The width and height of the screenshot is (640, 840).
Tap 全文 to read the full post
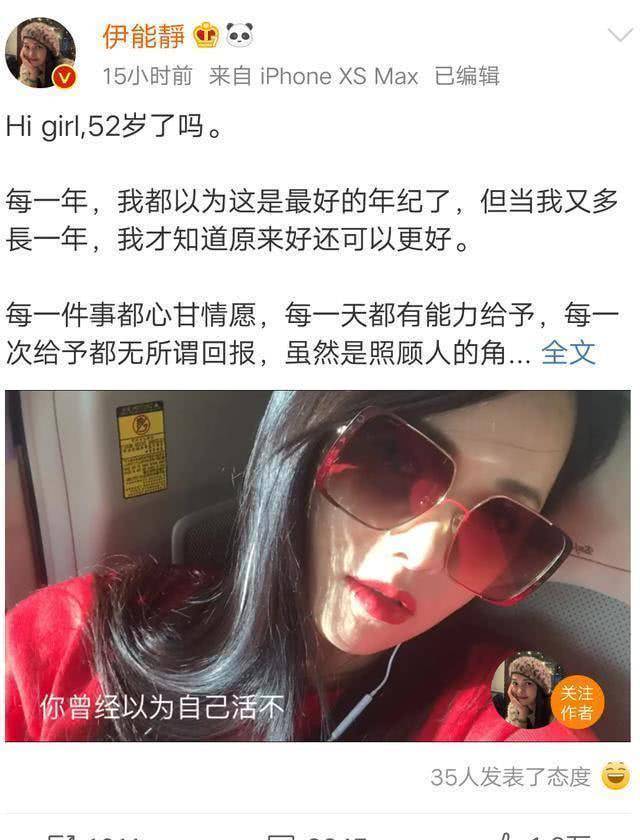point(568,352)
